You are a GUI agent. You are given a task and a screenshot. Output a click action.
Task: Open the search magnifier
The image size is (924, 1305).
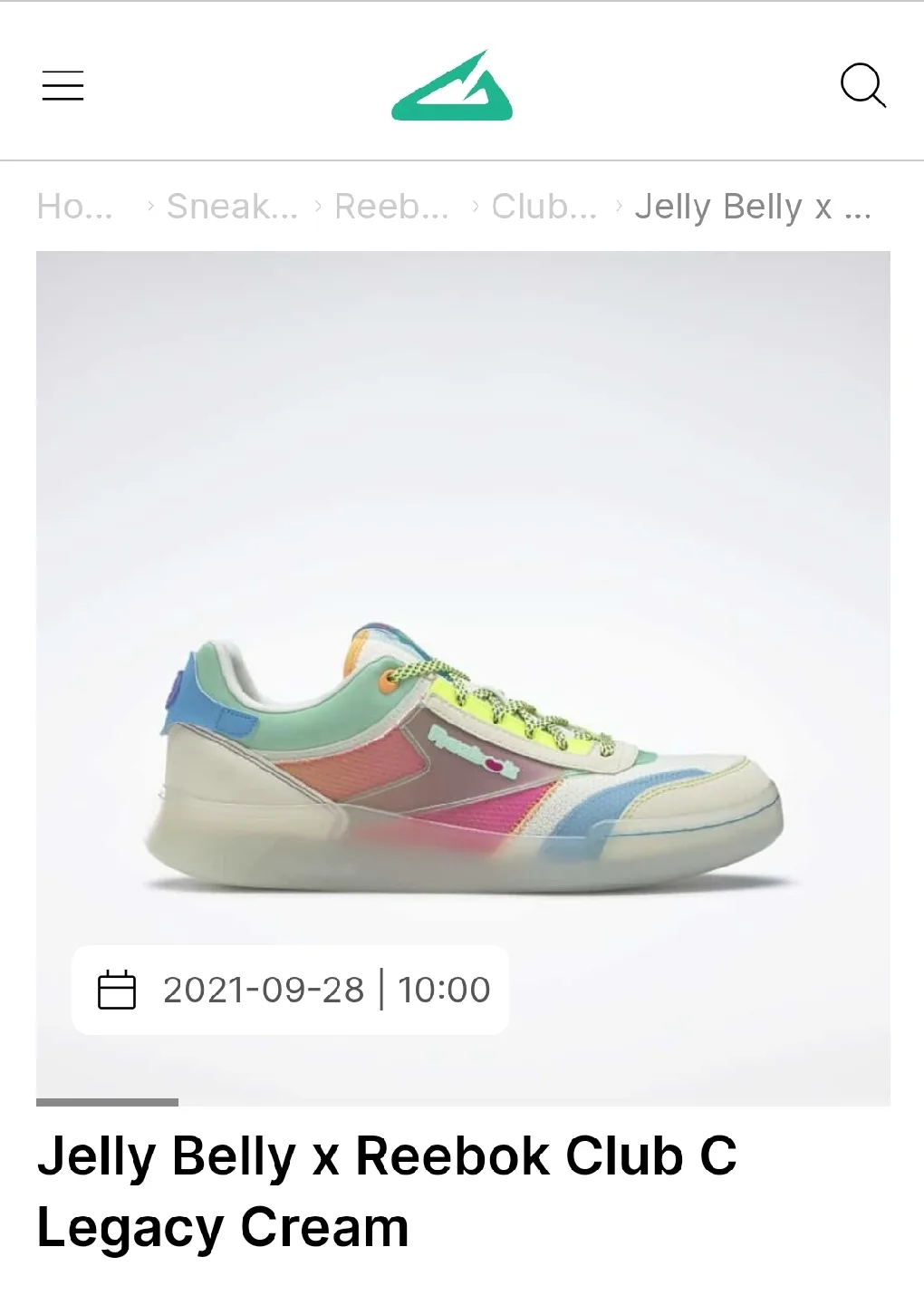pyautogui.click(x=862, y=86)
